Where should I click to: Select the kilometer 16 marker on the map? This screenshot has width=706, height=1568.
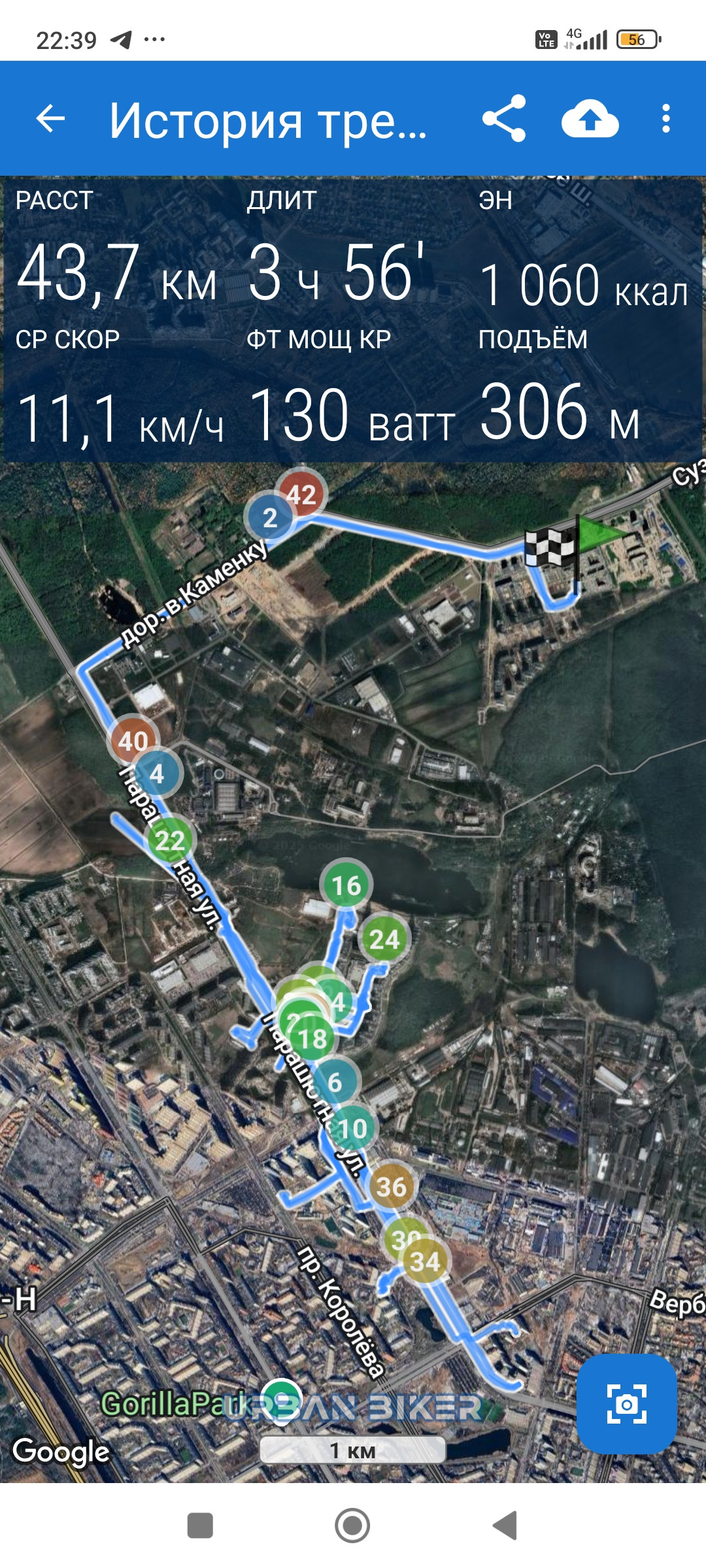pos(346,885)
